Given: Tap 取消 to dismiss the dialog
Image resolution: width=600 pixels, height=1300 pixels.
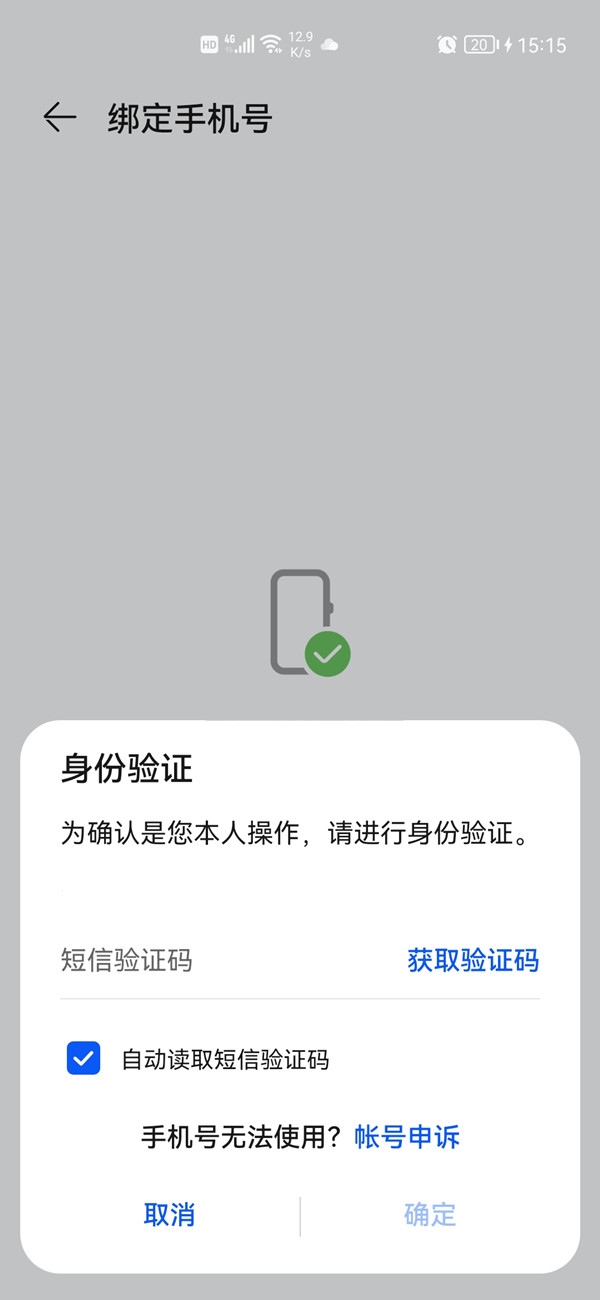Looking at the screenshot, I should pyautogui.click(x=169, y=1215).
